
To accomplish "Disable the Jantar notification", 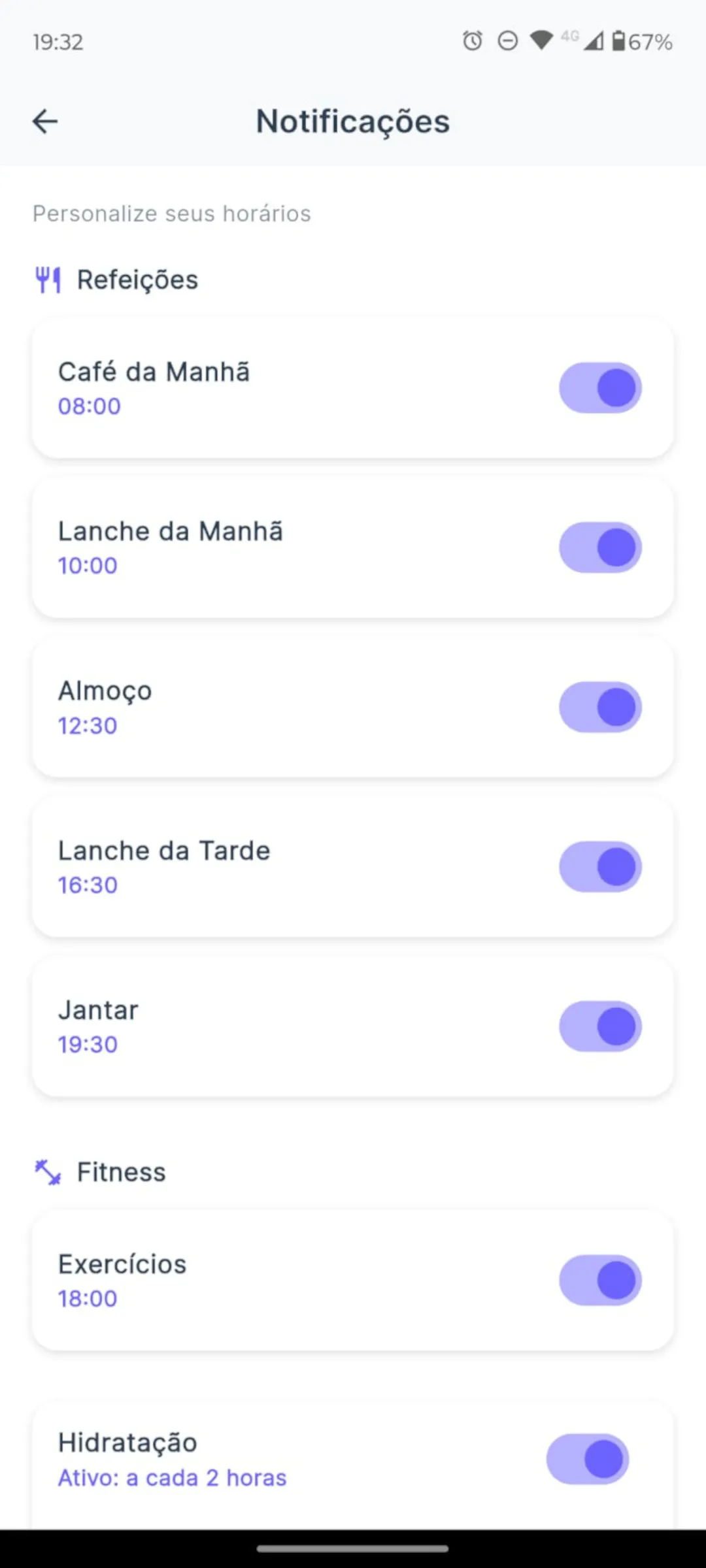I will 600,1026.
